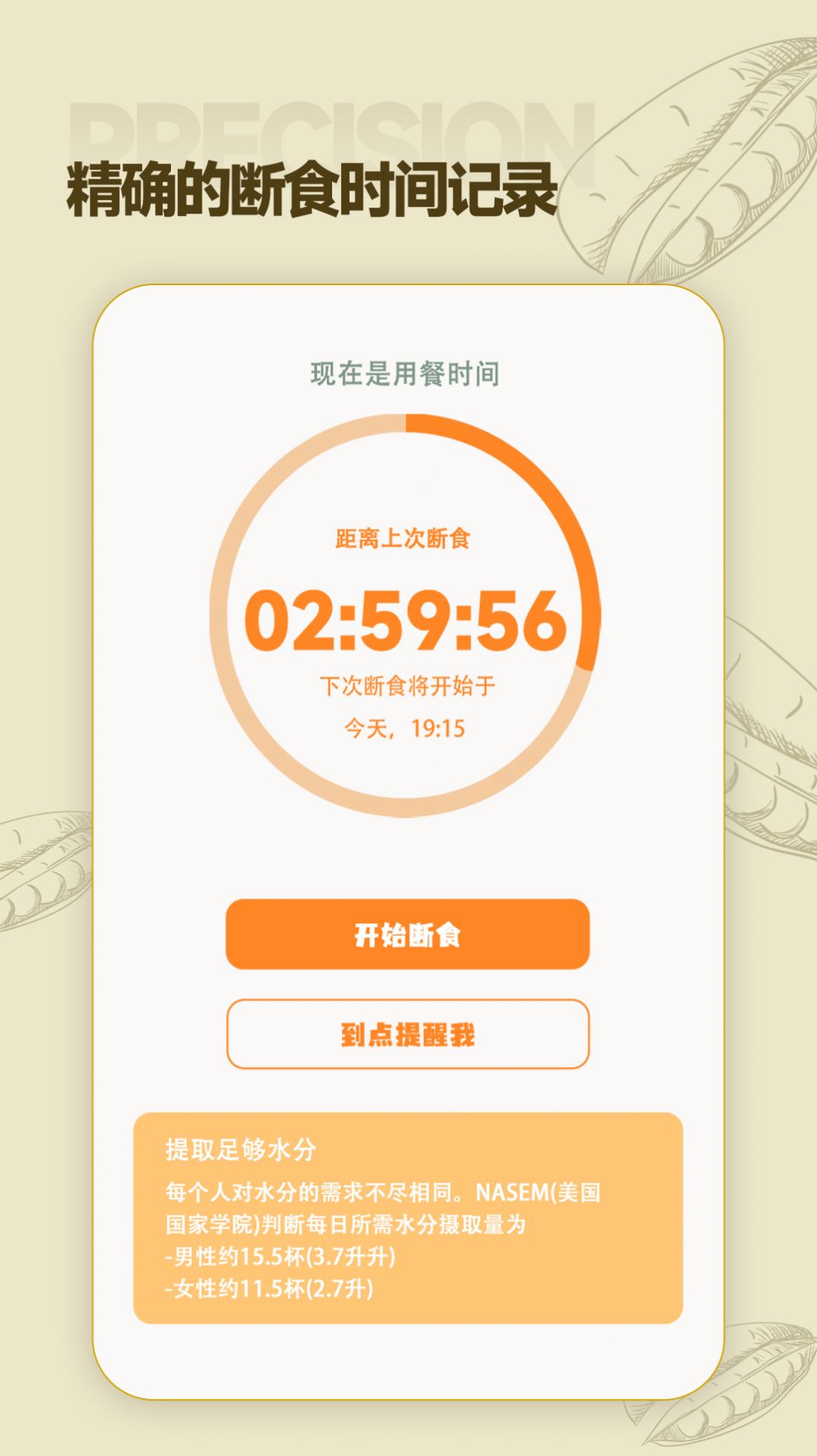The width and height of the screenshot is (817, 1456).
Task: Tap the 开始断食 orange button
Action: click(x=408, y=937)
